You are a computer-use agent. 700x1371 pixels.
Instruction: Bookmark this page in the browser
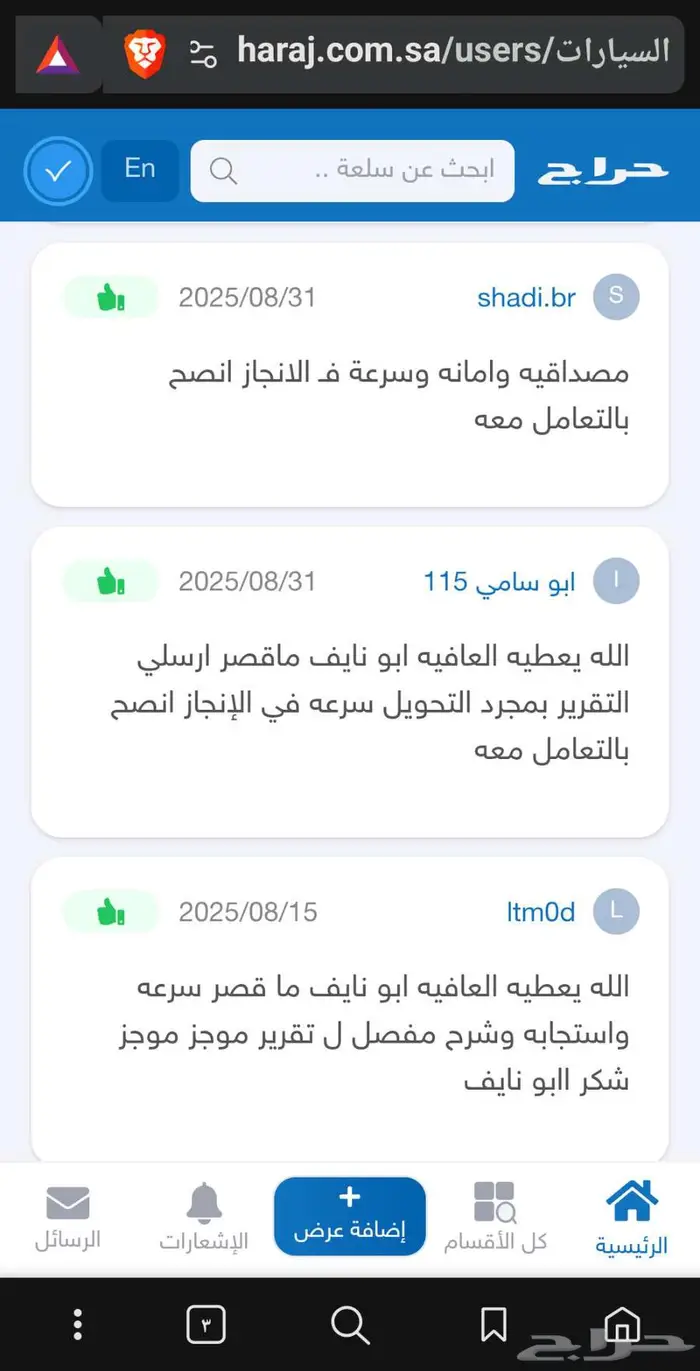[494, 1326]
